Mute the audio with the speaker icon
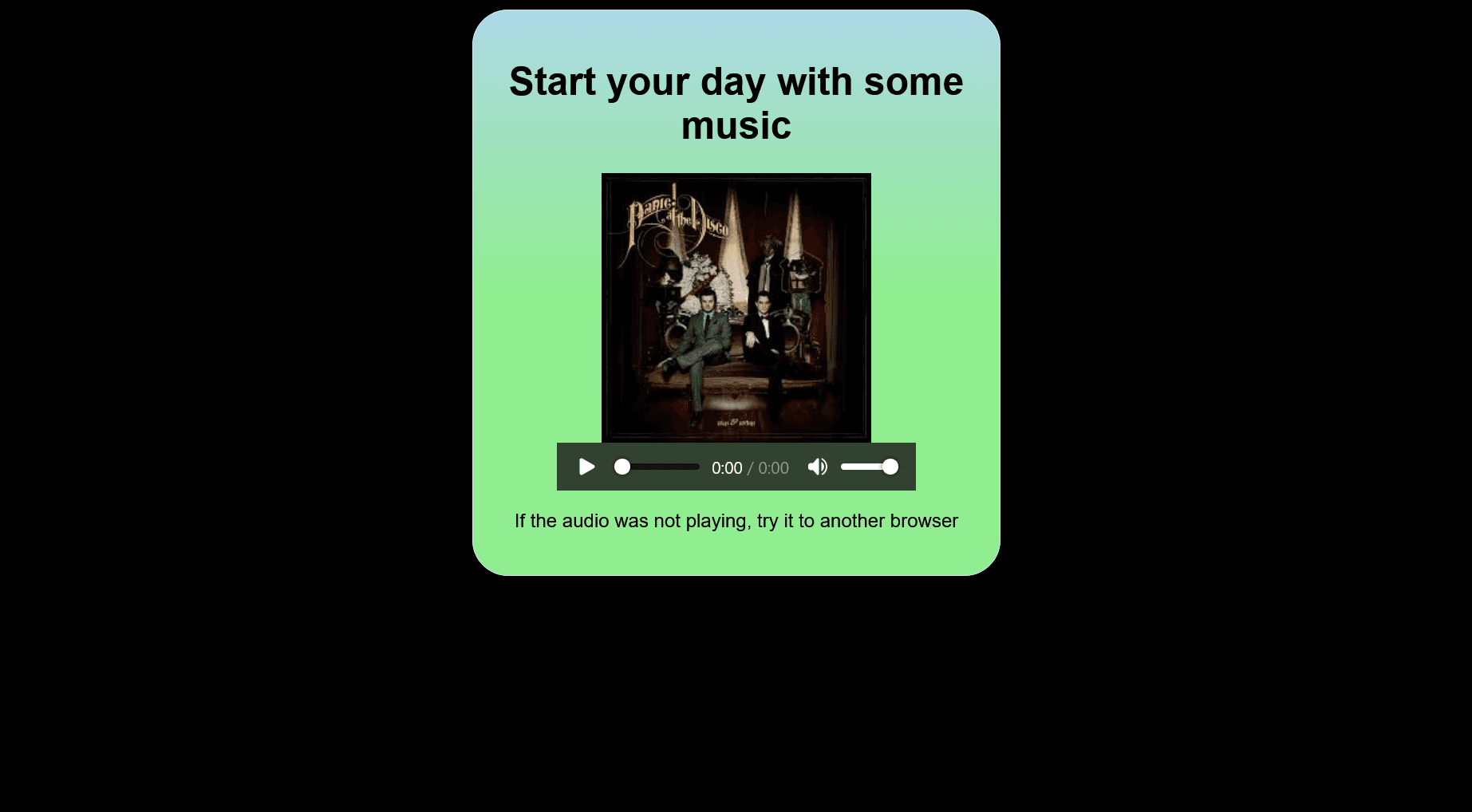Image resolution: width=1472 pixels, height=812 pixels. (818, 467)
